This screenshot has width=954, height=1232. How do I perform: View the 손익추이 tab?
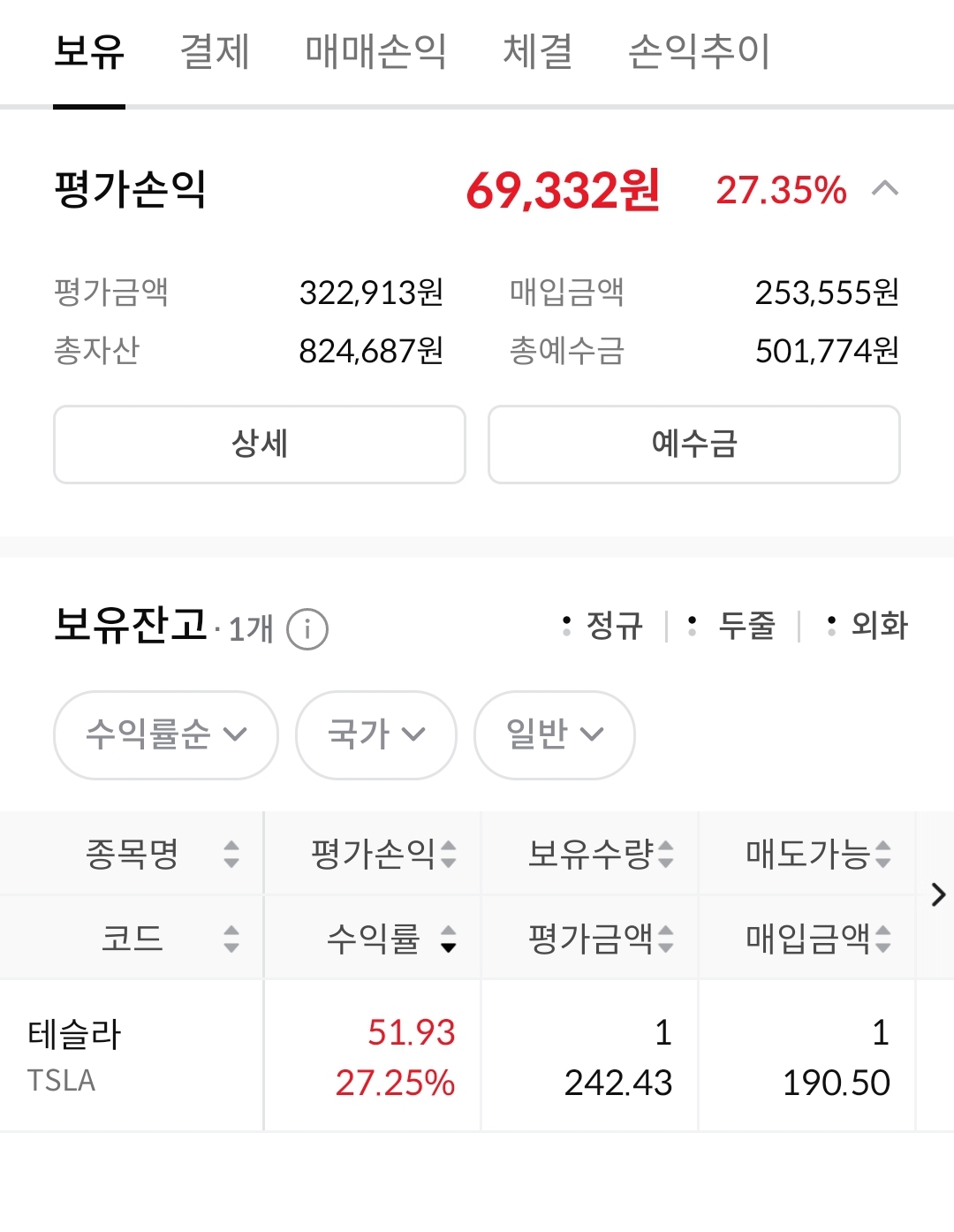pos(699,51)
